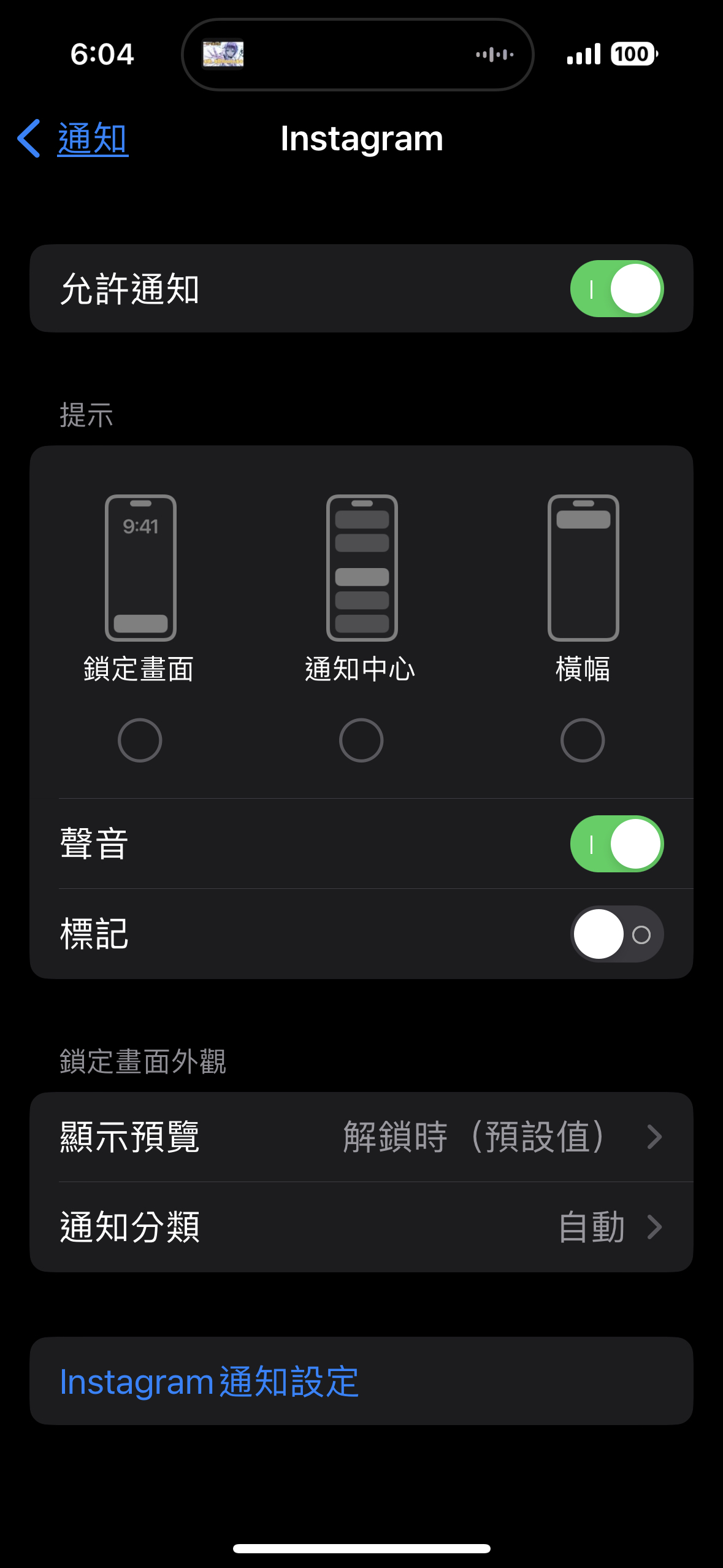Open Instagram 通知設定 link

click(209, 1382)
